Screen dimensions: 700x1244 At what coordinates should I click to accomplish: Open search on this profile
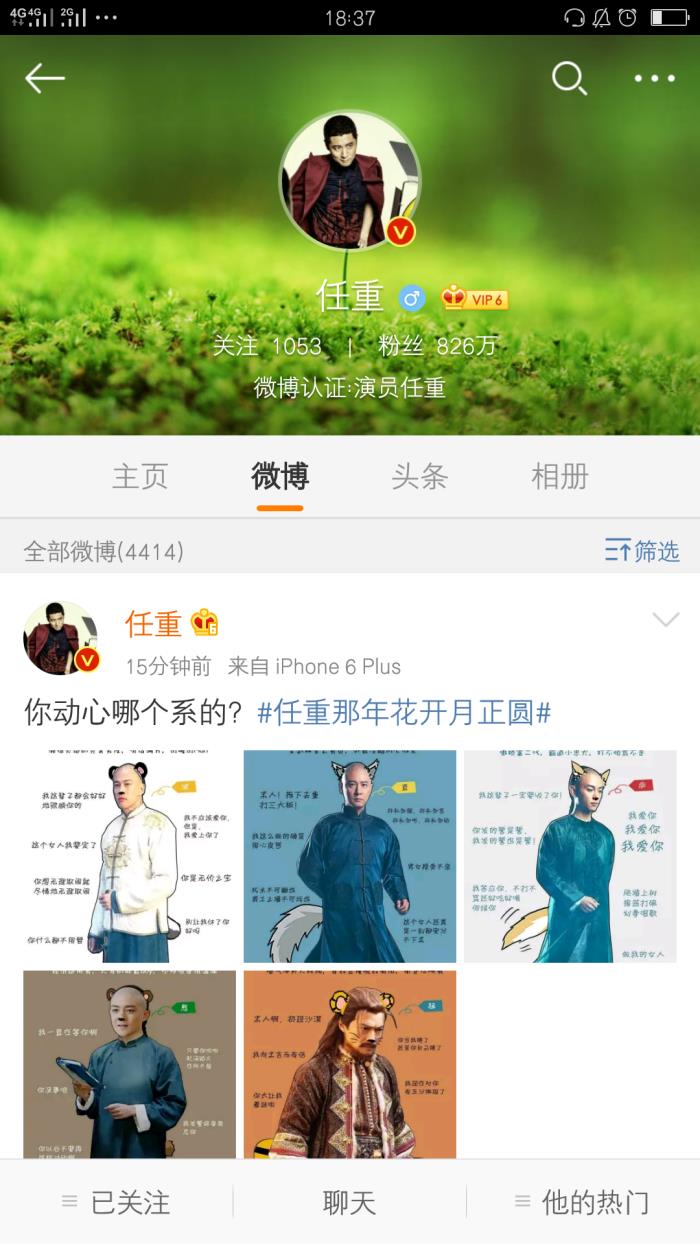(x=569, y=78)
